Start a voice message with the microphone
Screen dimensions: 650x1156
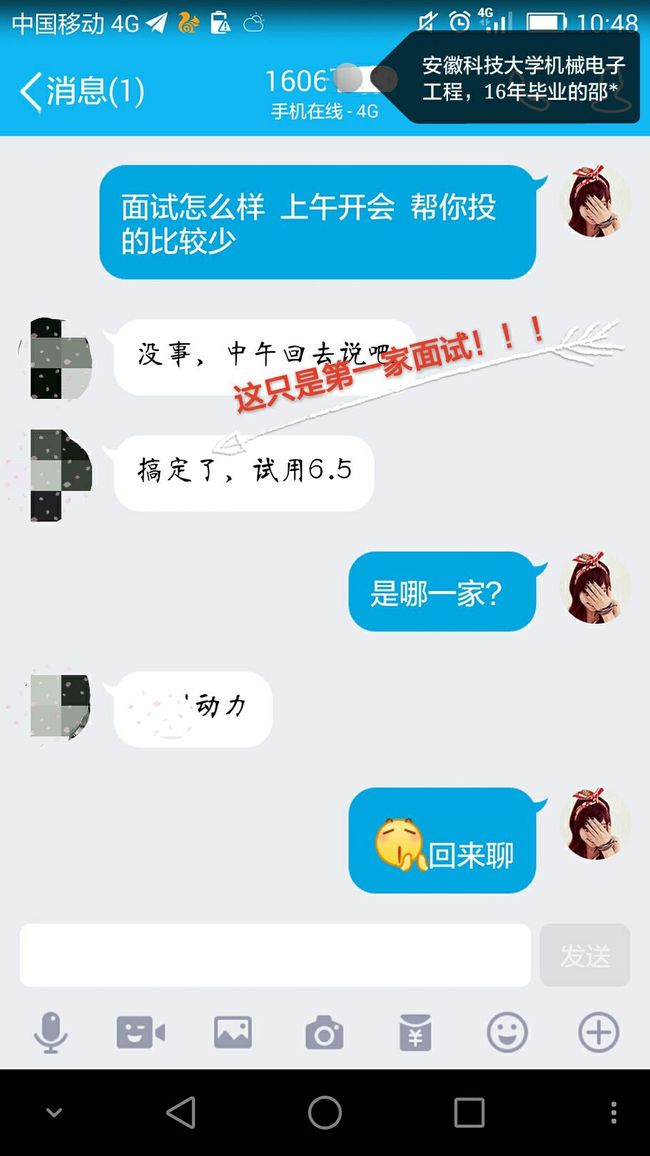pos(51,1031)
